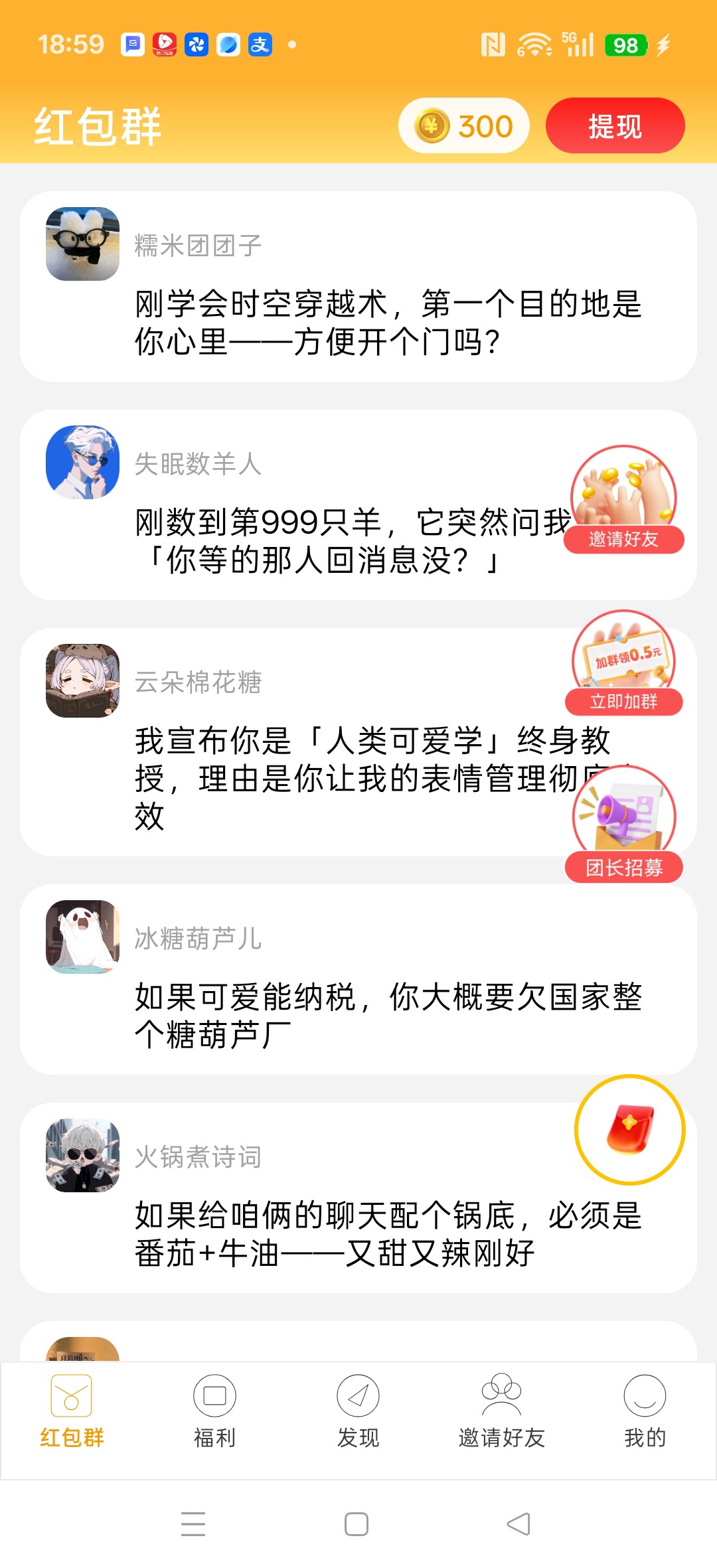Screen dimensions: 717x1568
Task: Tap the 提现 withdraw button
Action: point(615,125)
